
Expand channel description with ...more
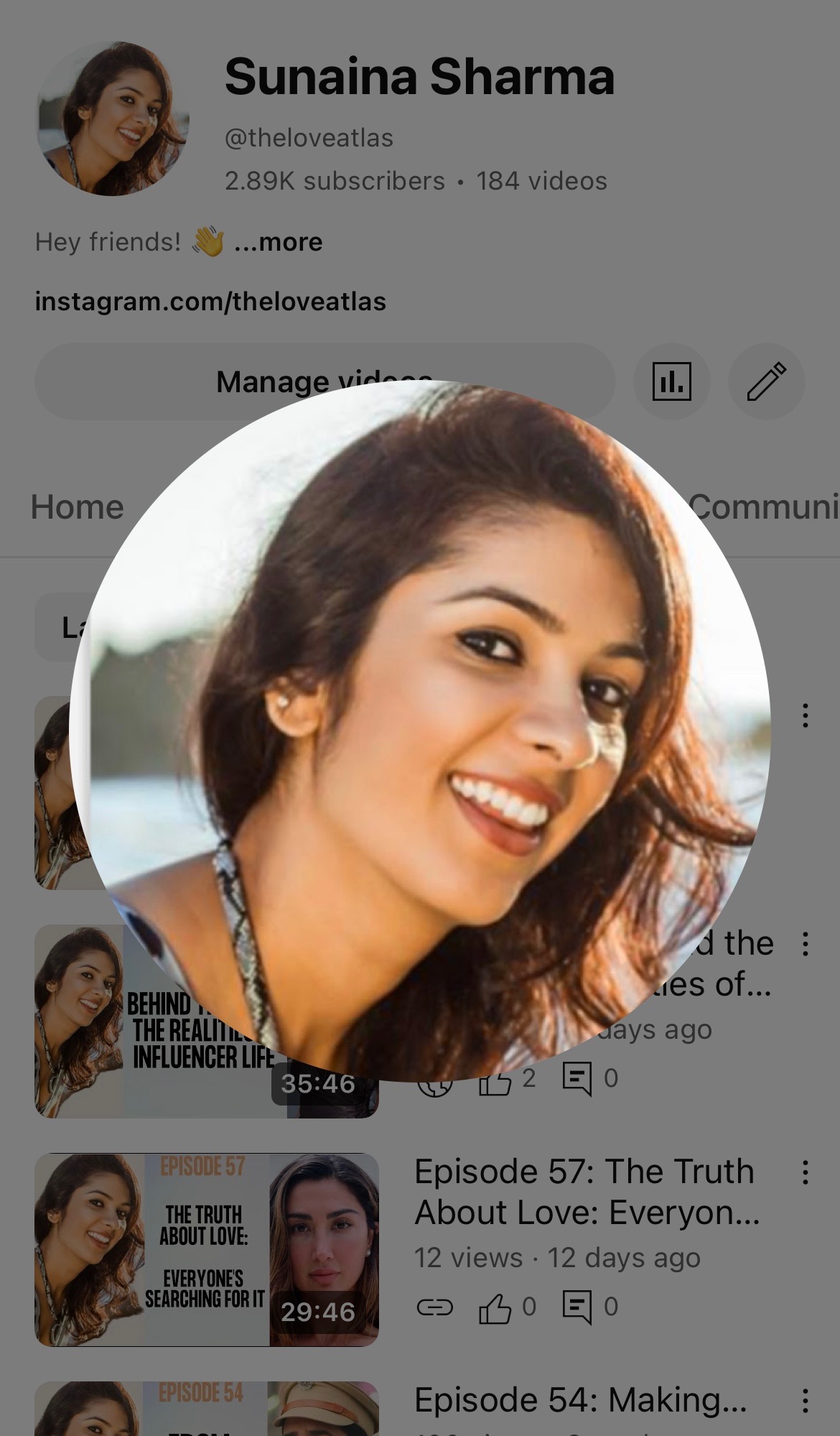279,242
